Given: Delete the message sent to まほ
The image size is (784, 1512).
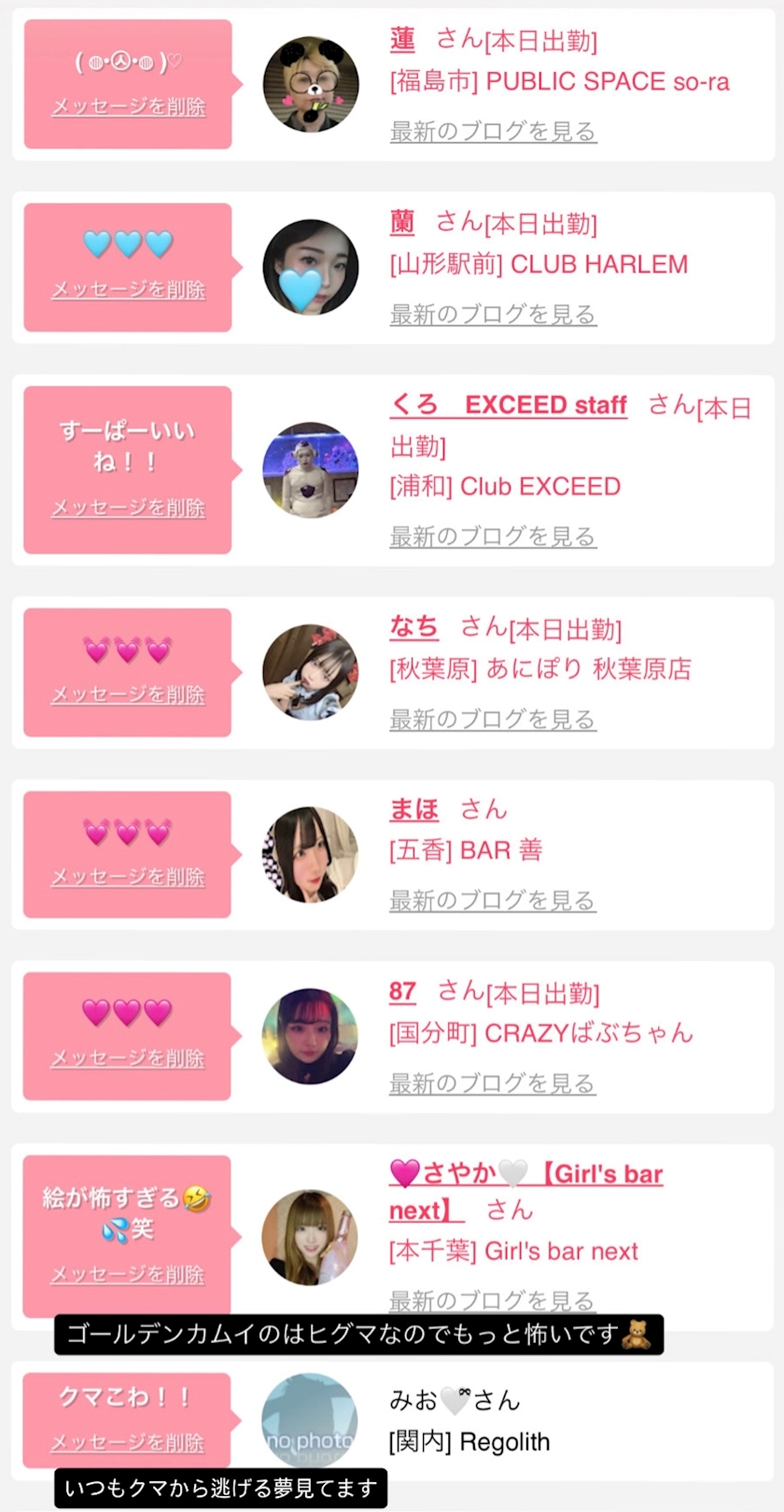Looking at the screenshot, I should tap(128, 877).
